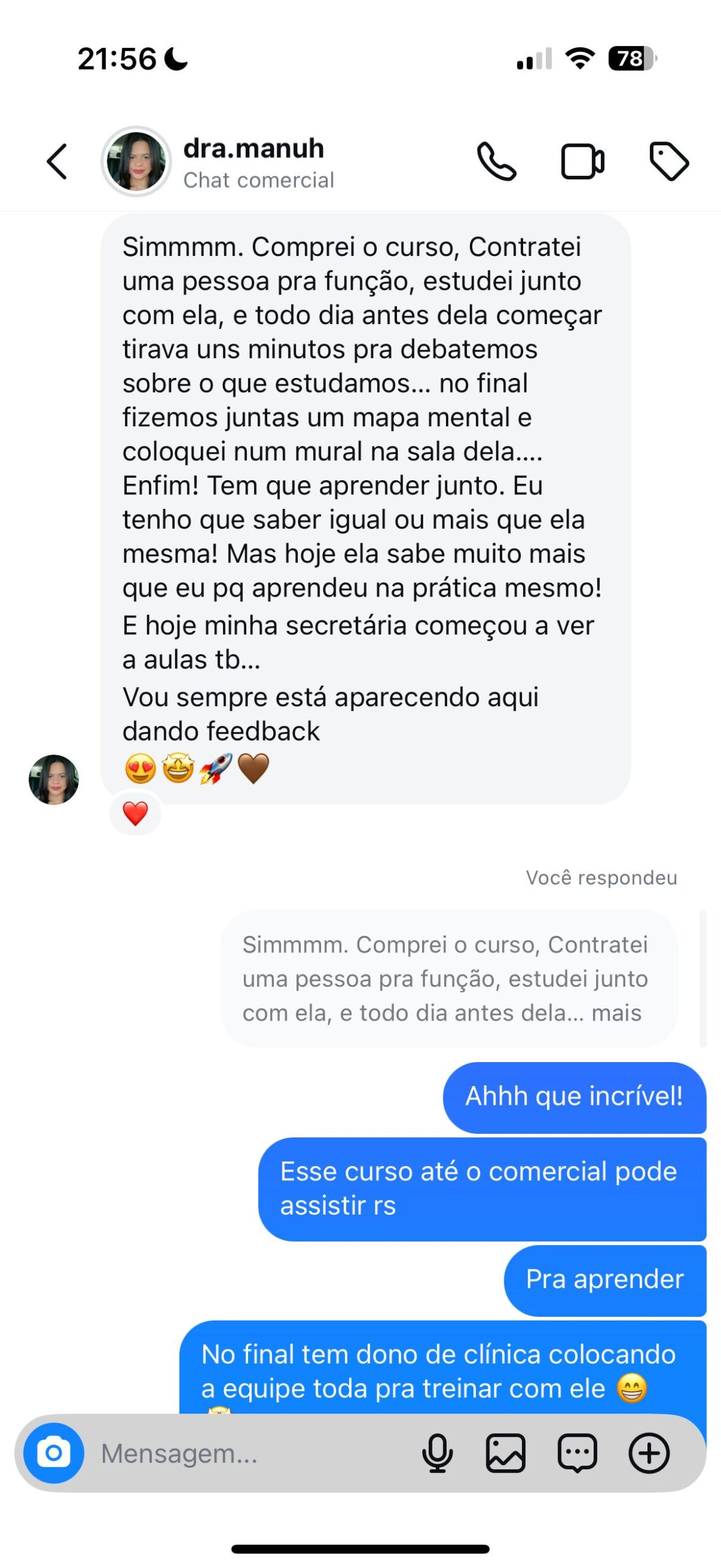Focus the Mensagem text field
The height and width of the screenshot is (1568, 721).
coord(245,1453)
